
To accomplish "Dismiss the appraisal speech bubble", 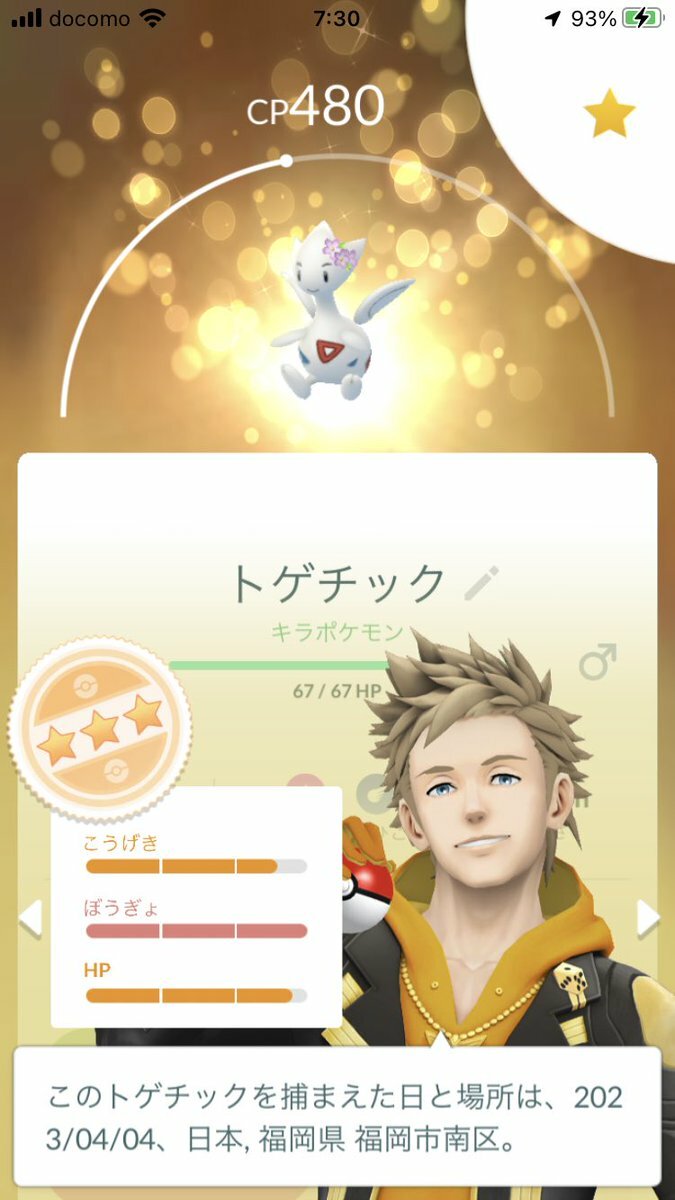I will (x=337, y=1114).
